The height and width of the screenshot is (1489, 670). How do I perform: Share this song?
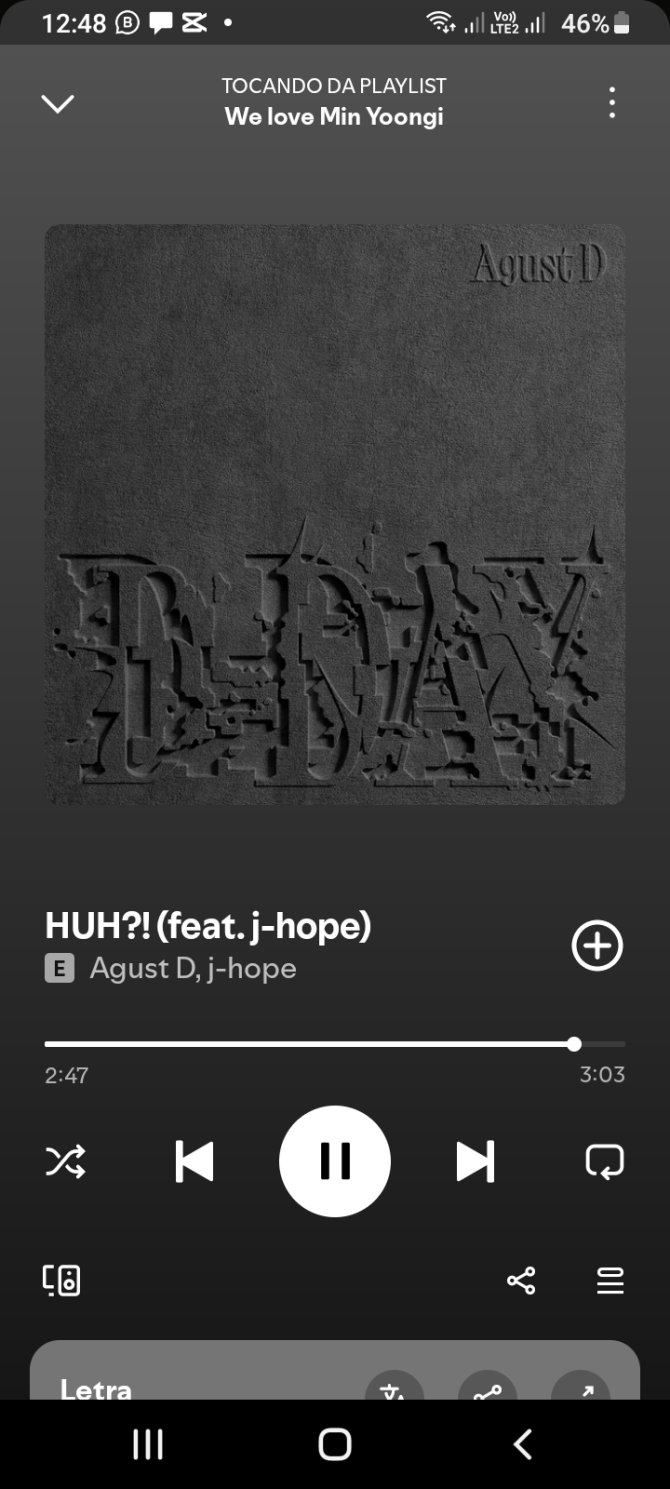click(521, 1280)
